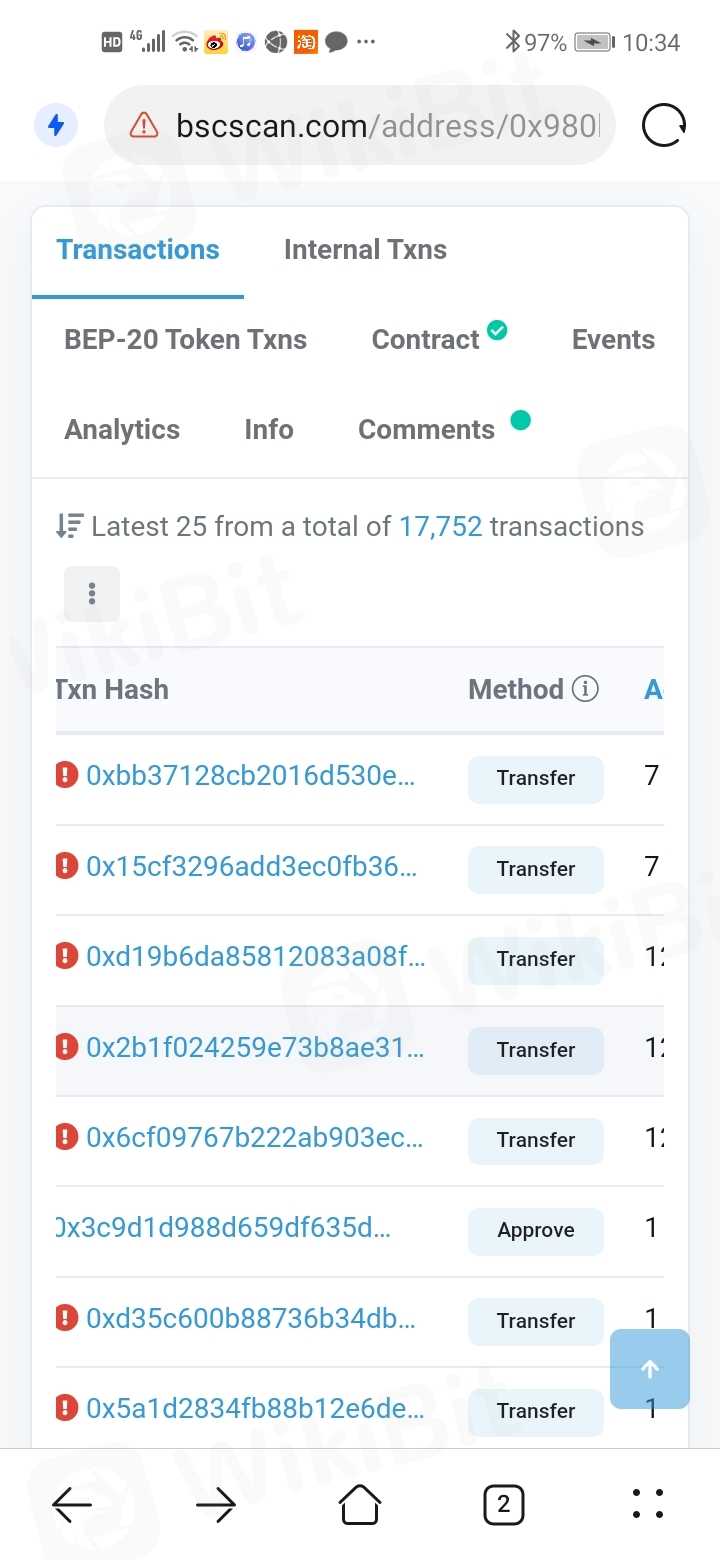Tap the Method info icon
This screenshot has height=1560, width=720.
[585, 689]
